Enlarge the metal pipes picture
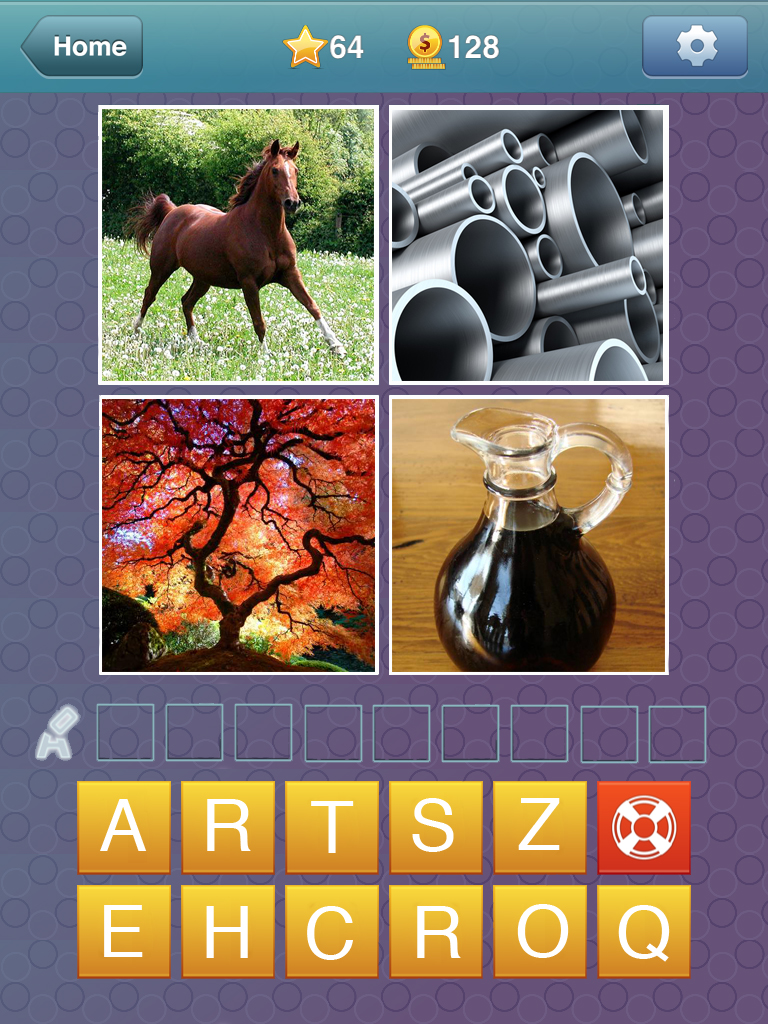This screenshot has width=768, height=1024. (528, 245)
